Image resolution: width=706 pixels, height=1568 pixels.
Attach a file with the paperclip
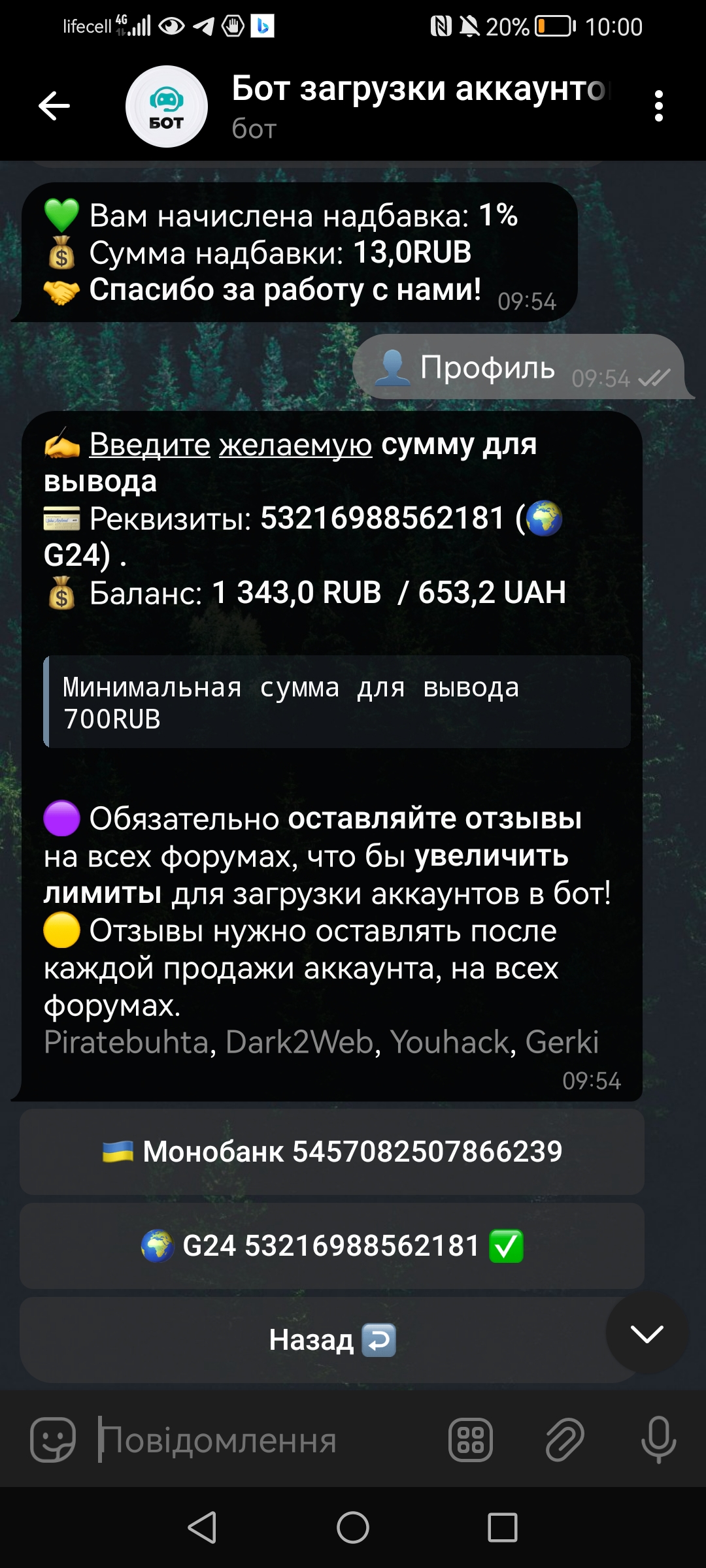pos(564,1439)
